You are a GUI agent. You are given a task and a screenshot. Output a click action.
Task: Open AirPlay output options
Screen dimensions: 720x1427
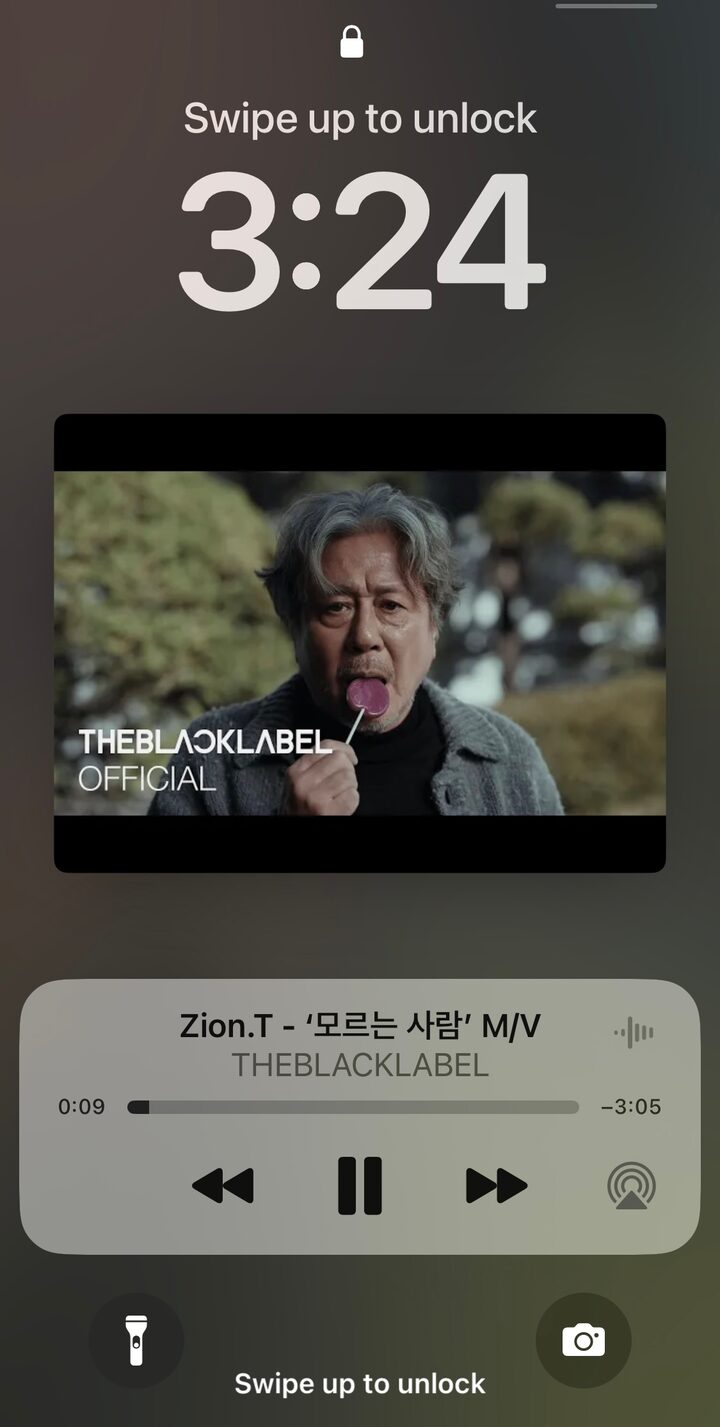[631, 1186]
